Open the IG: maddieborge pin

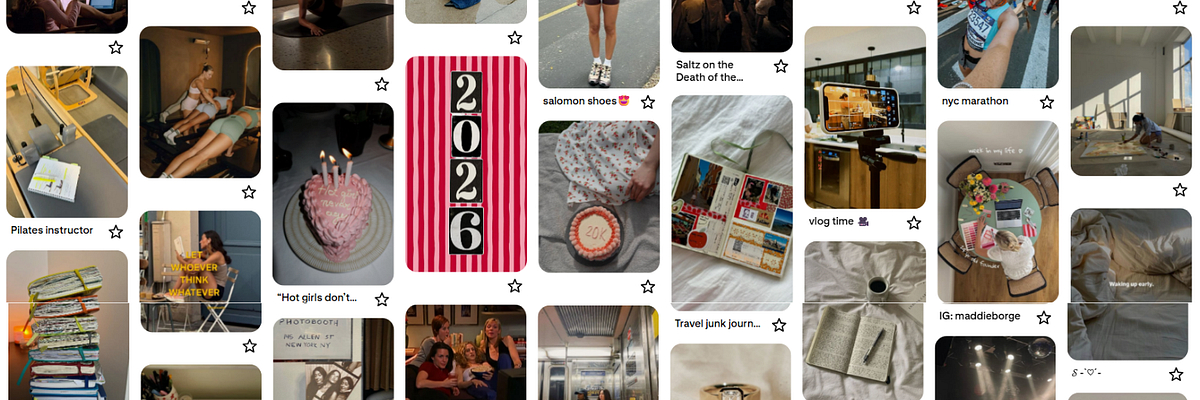pos(998,210)
